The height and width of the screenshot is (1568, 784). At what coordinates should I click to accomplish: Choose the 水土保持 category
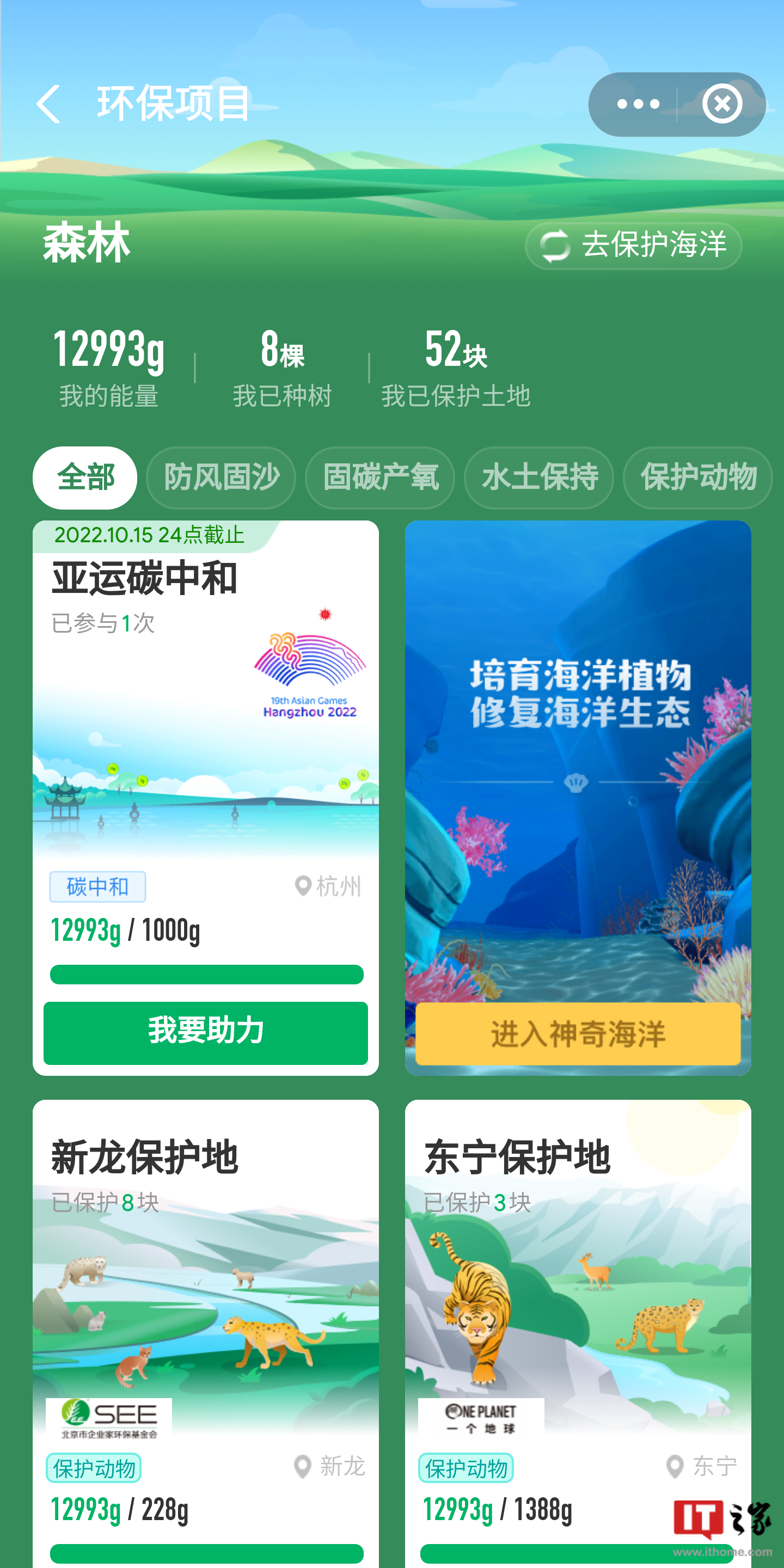click(538, 478)
